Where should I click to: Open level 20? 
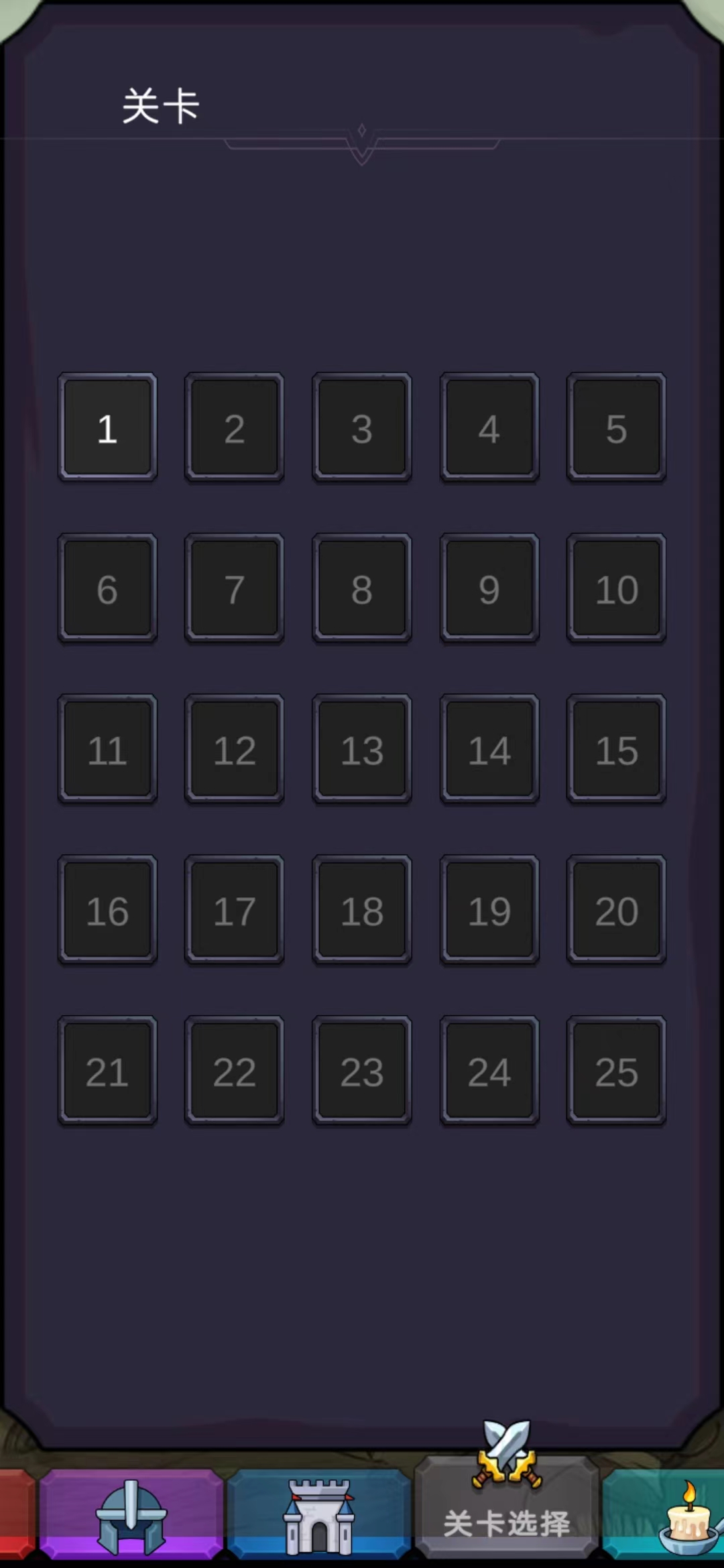[616, 910]
